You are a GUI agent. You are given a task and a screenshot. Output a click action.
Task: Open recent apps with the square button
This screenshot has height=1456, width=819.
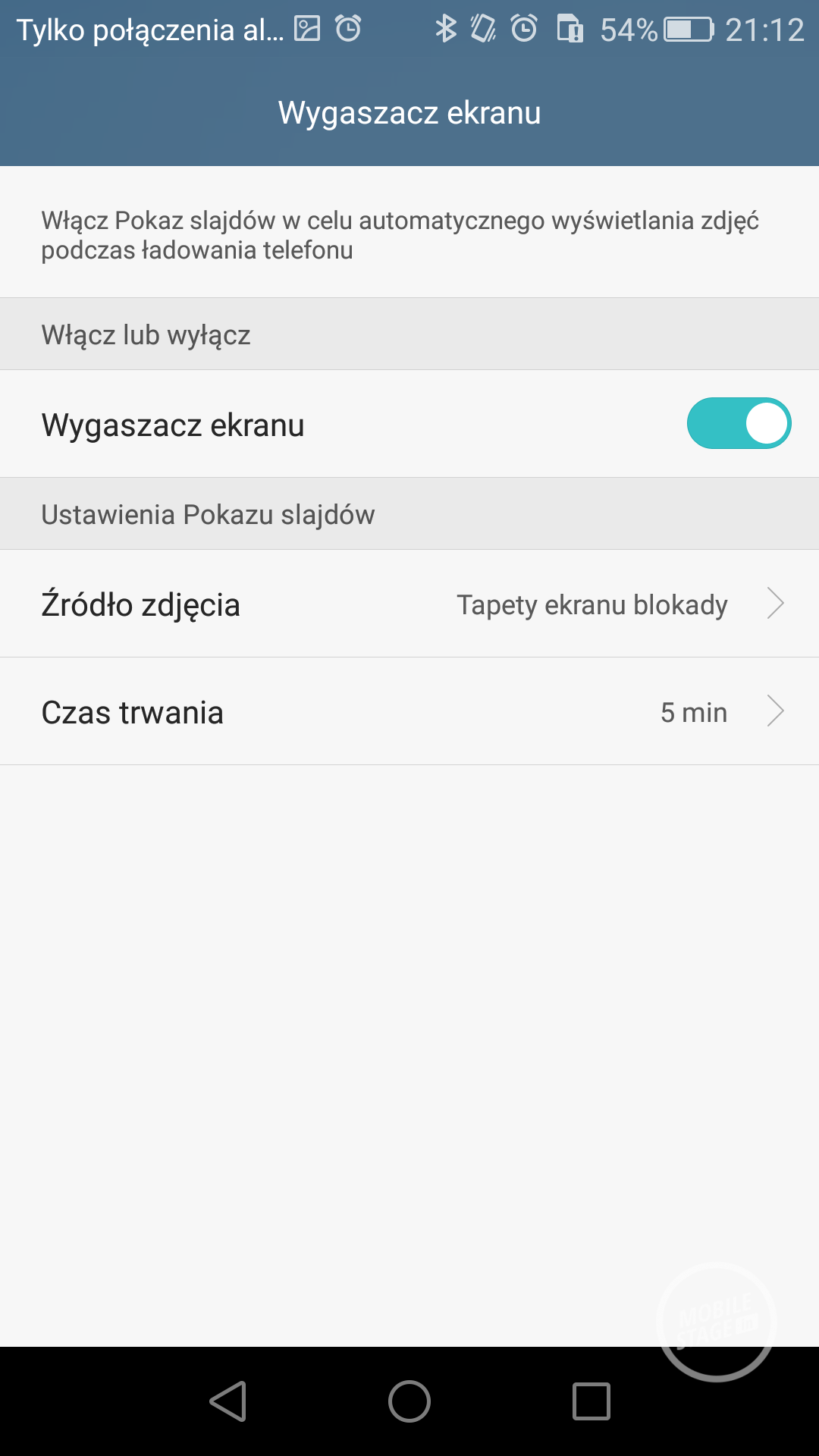coord(591,1401)
